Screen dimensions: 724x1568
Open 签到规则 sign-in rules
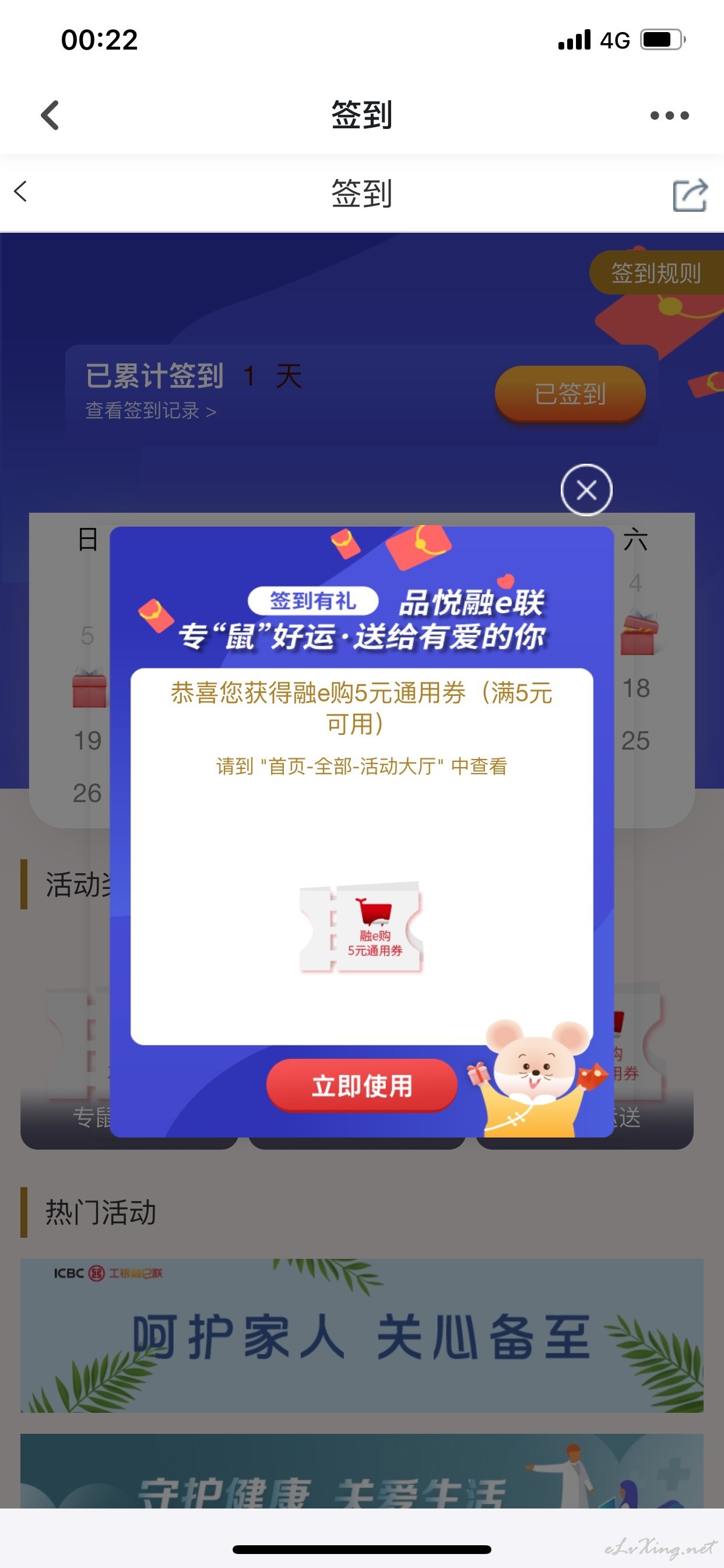(x=656, y=272)
